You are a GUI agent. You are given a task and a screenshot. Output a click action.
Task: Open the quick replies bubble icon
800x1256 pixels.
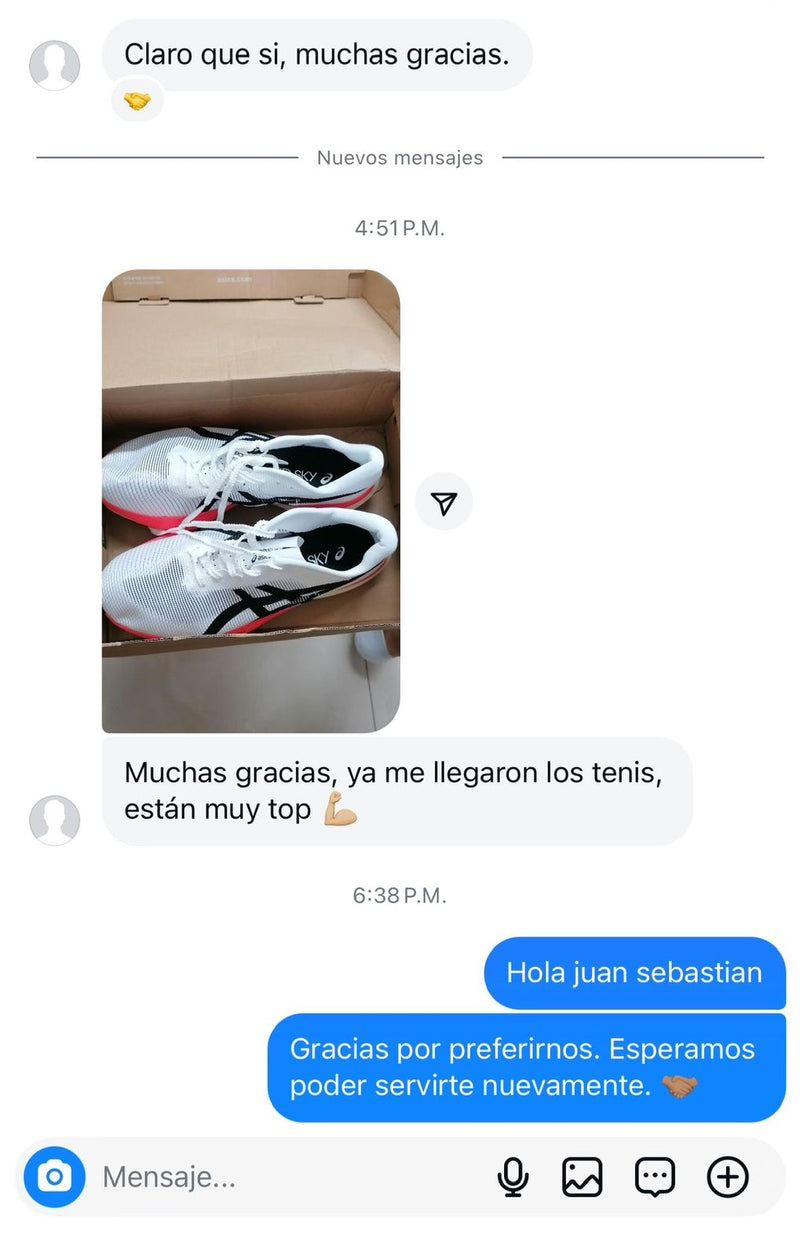click(655, 1177)
